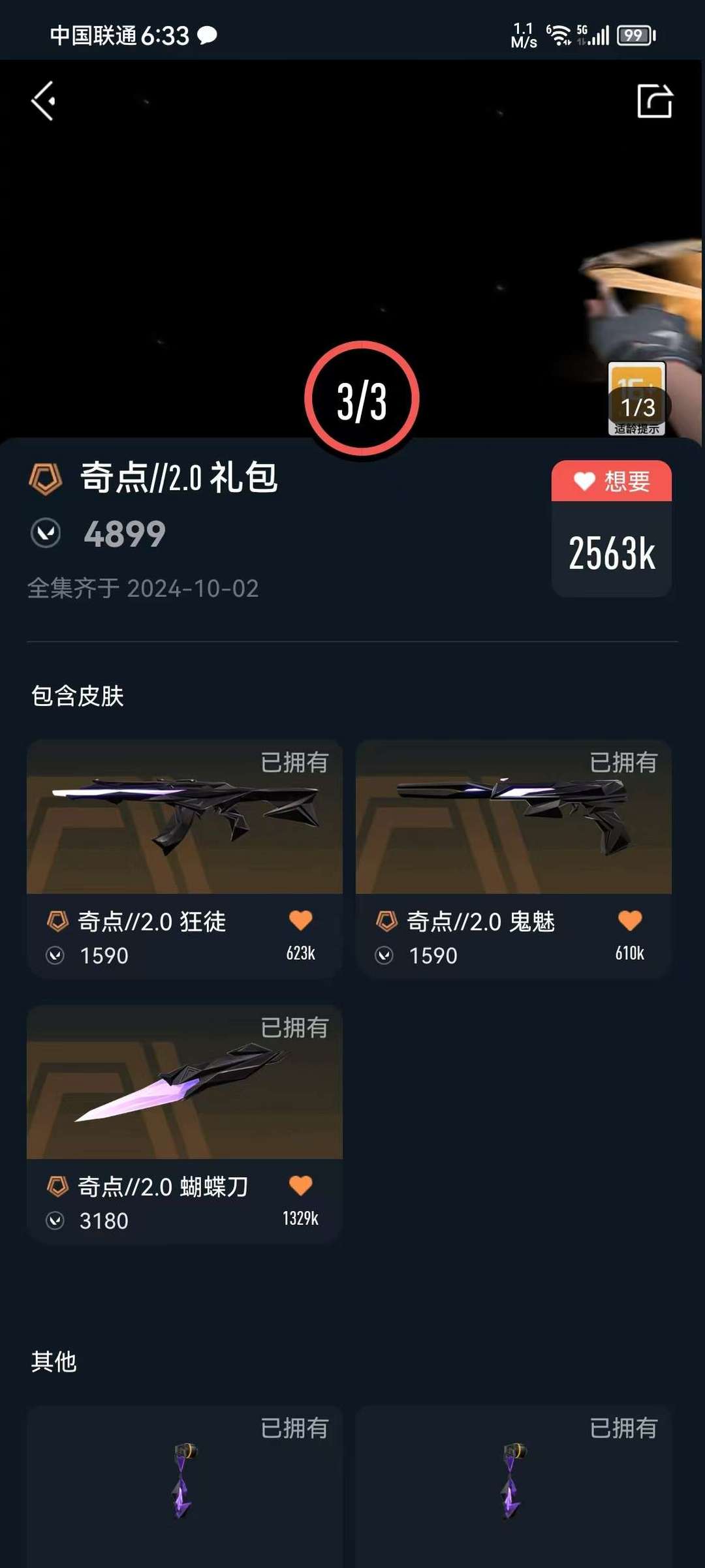Toggle the heart favorite on 奇点//2.0 蝴蝶刀

coord(300,1186)
